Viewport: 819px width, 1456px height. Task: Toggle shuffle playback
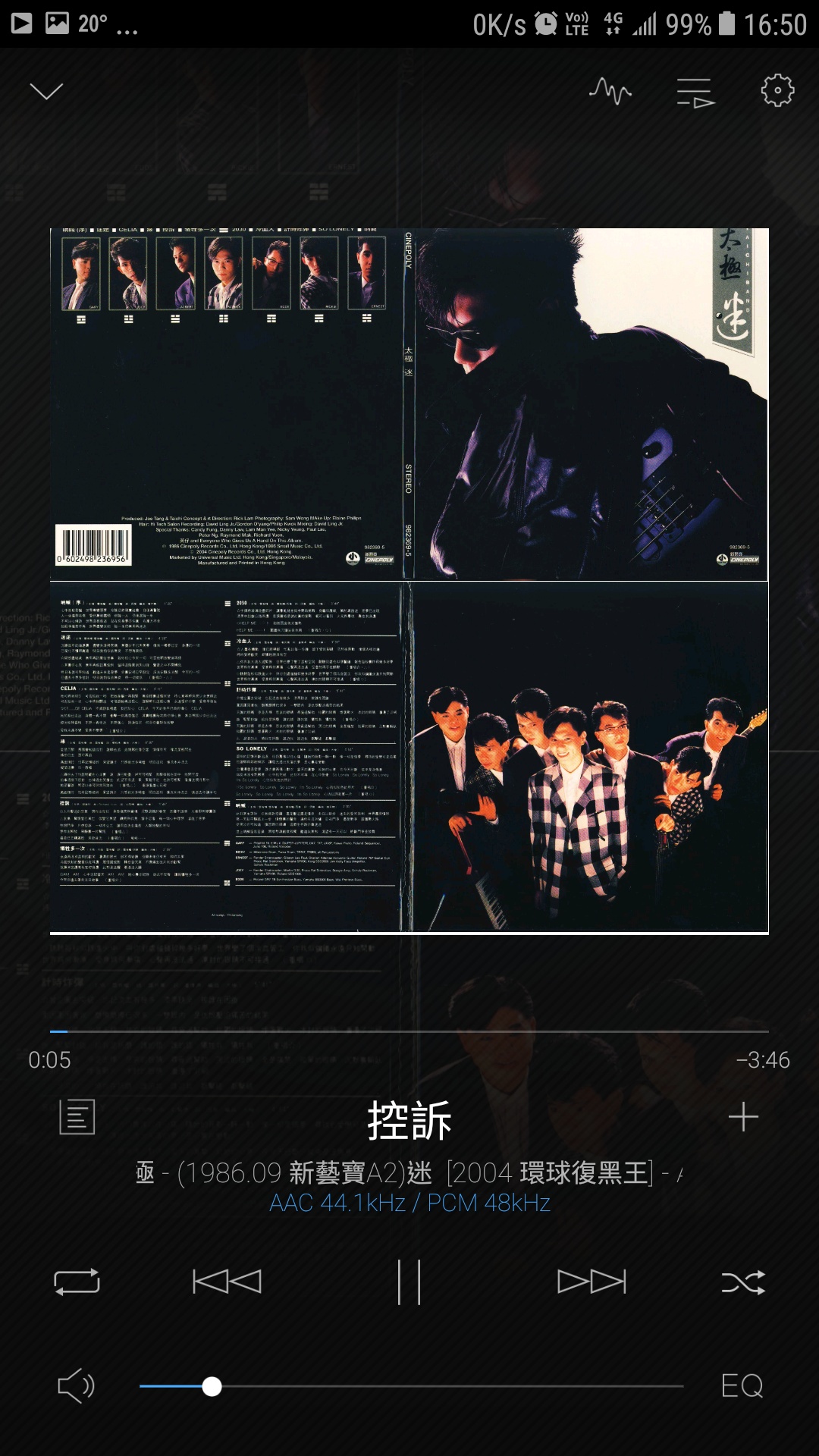click(743, 1282)
